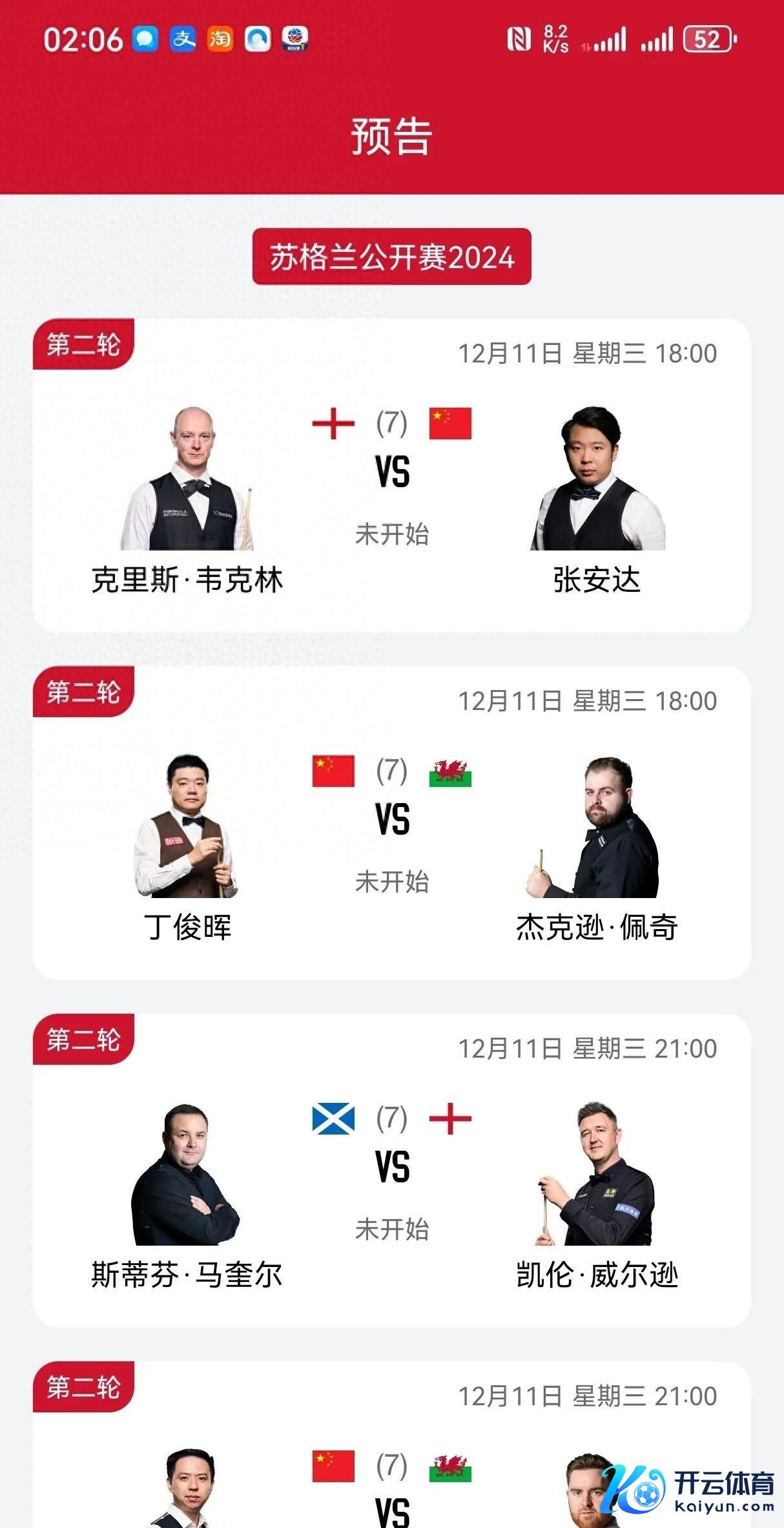Open the 苏格兰公开赛2024 tournament chip

click(391, 256)
